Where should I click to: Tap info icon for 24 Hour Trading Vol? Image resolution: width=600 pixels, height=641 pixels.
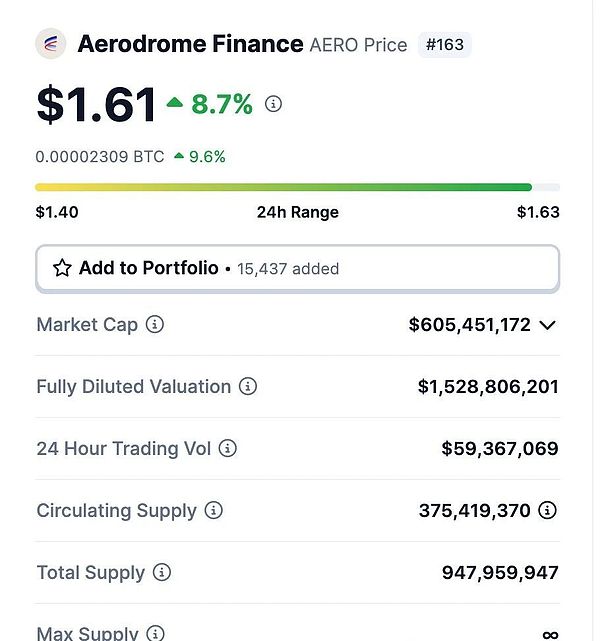228,448
